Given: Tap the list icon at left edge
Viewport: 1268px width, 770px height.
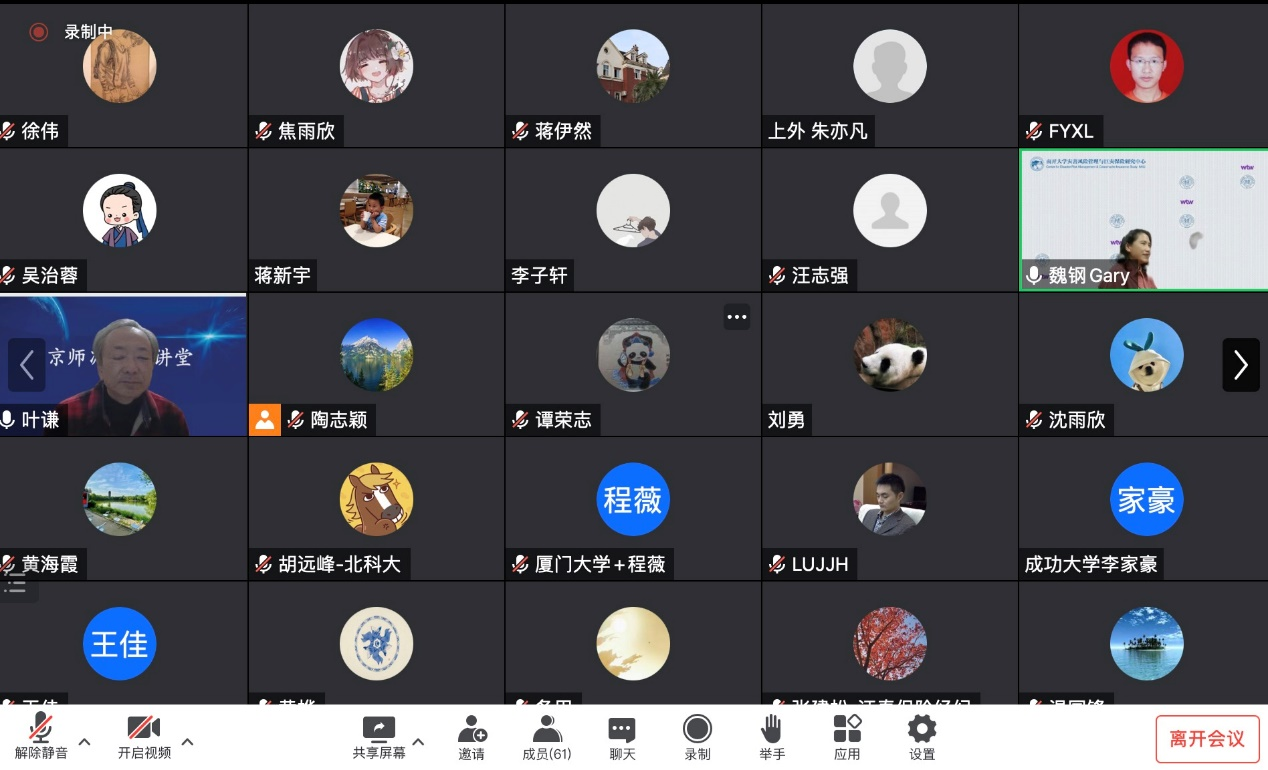Looking at the screenshot, I should (x=15, y=585).
